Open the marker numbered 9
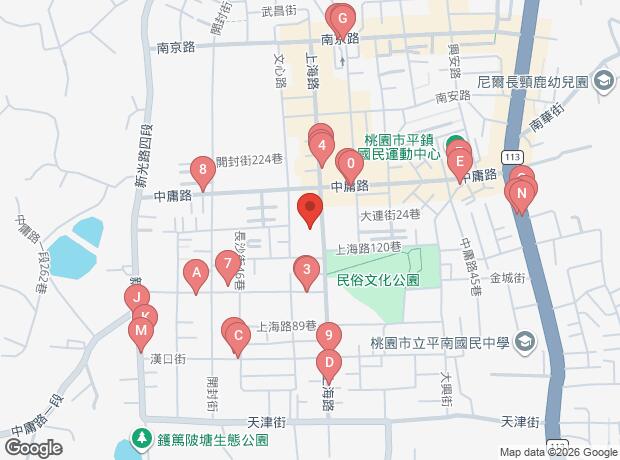 [x=329, y=336]
